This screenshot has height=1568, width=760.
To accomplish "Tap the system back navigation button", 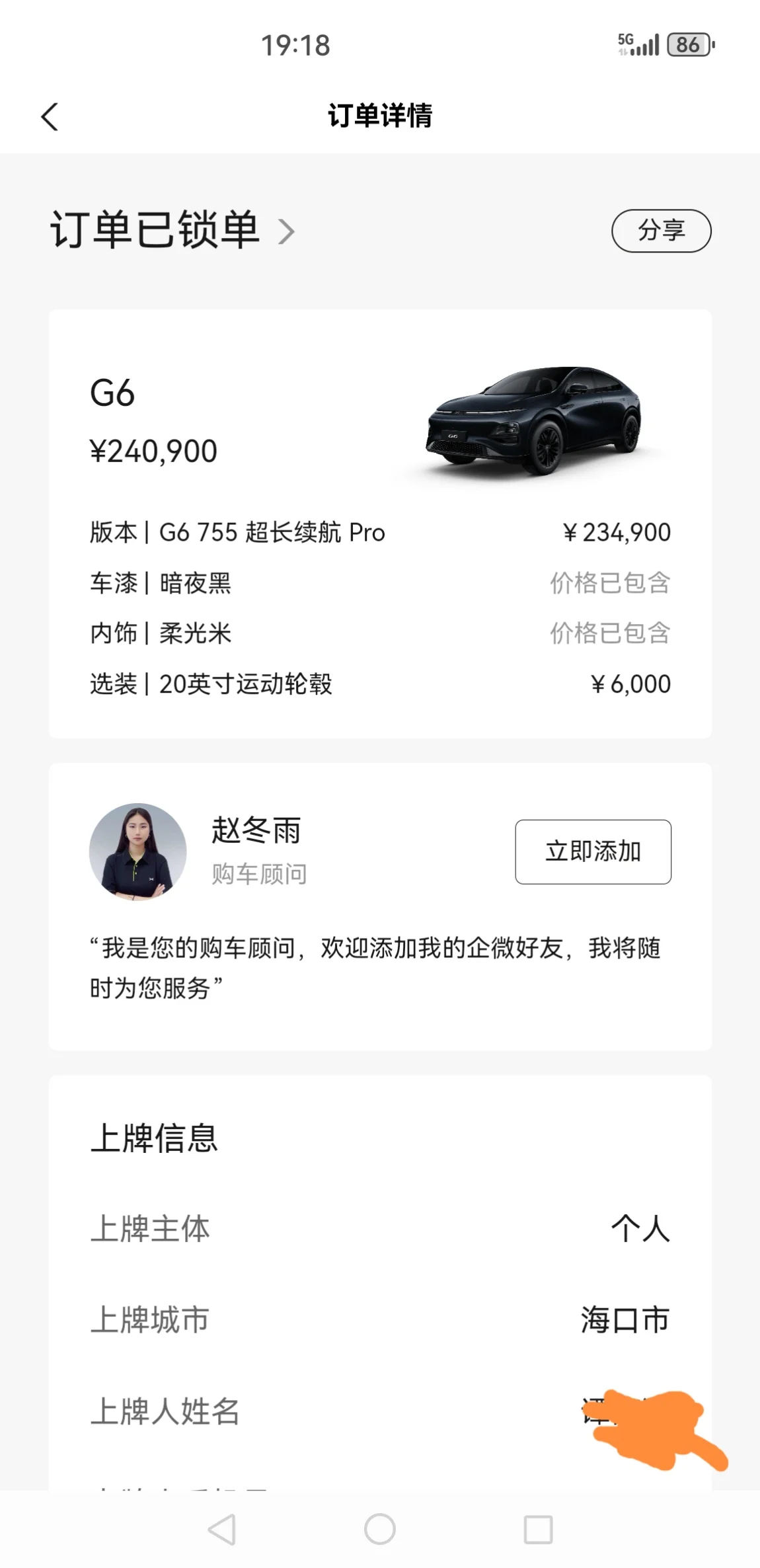I will point(222,1529).
